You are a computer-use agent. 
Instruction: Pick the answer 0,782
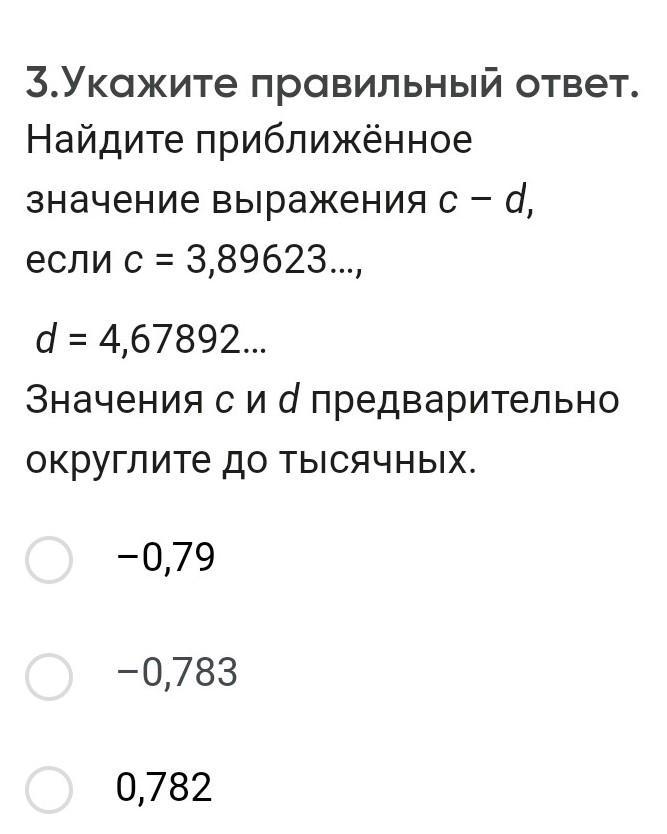48,790
